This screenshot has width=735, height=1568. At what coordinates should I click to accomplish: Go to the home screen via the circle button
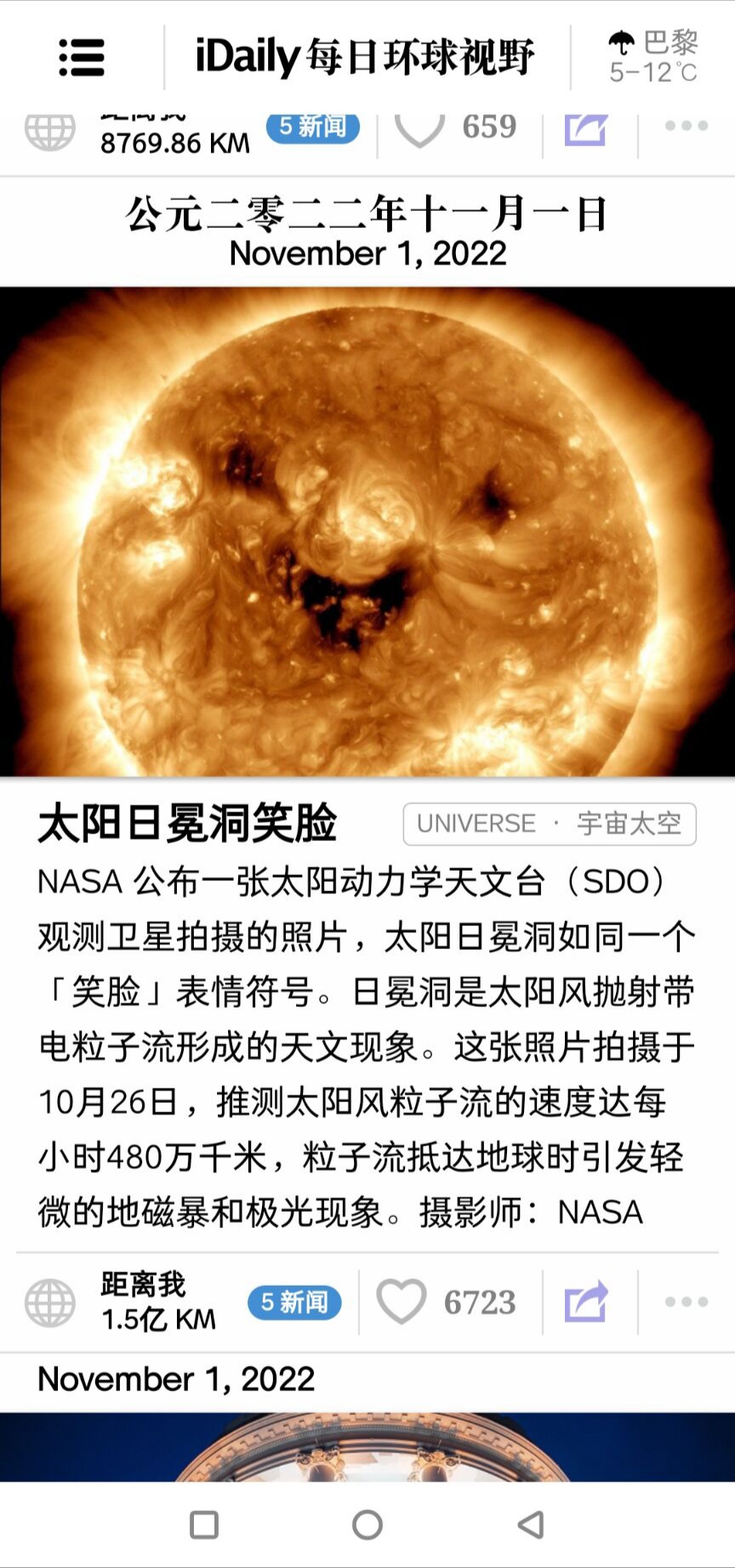[367, 1525]
